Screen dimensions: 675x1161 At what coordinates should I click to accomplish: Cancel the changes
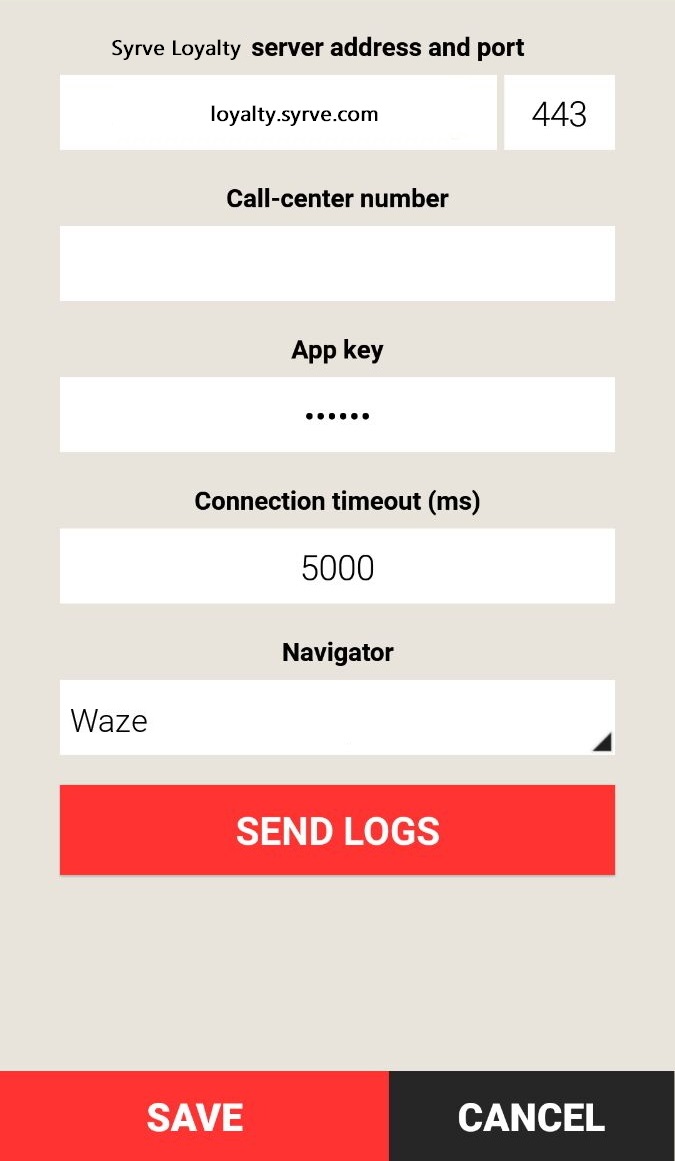coord(531,1116)
